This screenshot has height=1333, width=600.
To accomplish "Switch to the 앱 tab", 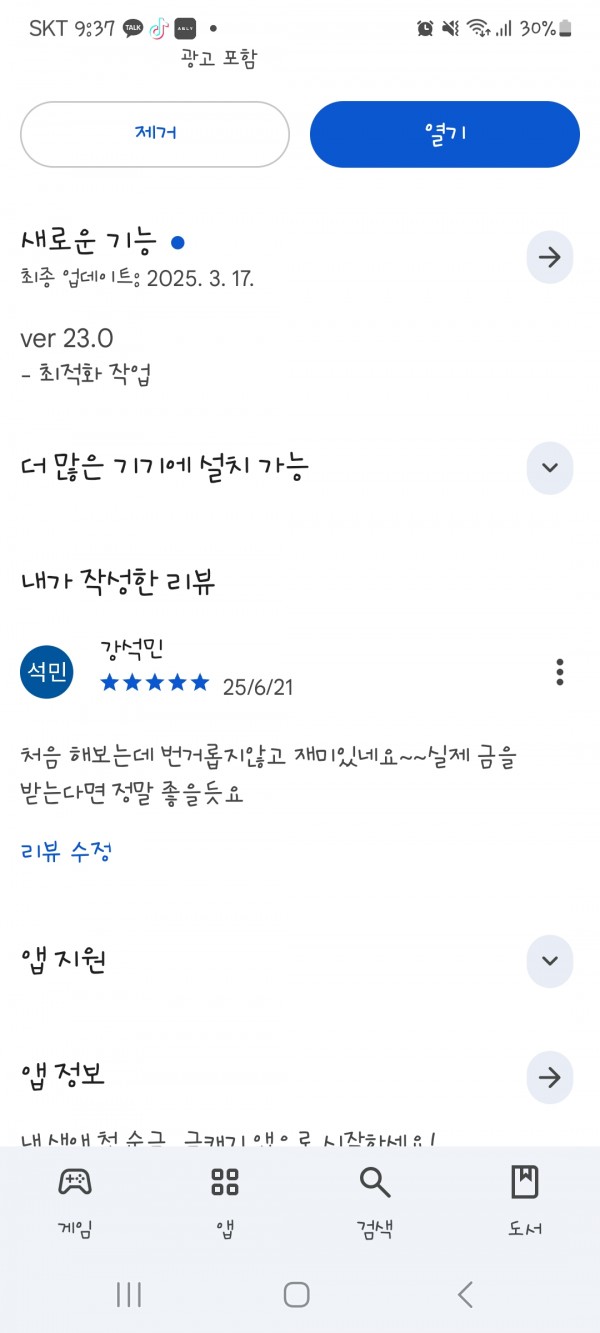I will pyautogui.click(x=225, y=1202).
